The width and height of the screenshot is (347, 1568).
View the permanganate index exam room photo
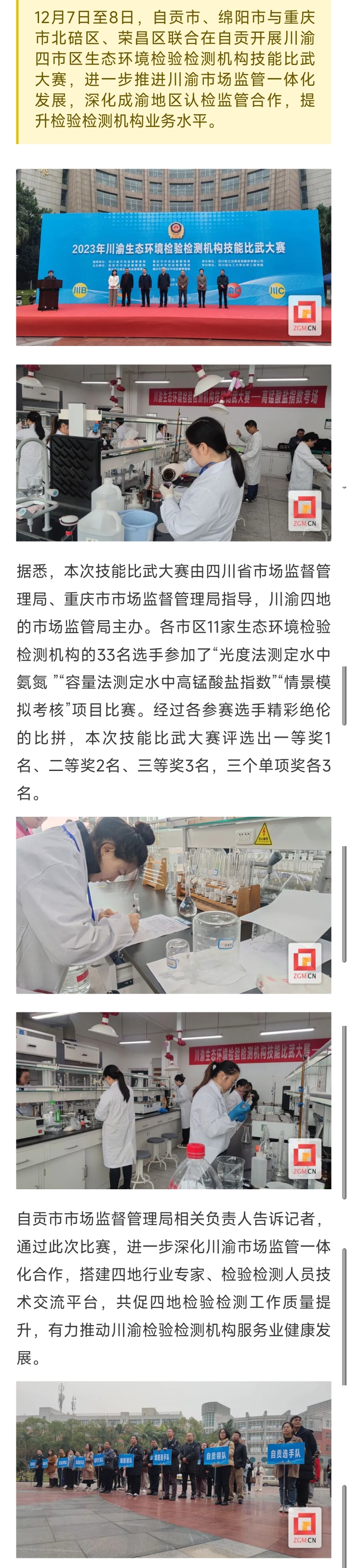pos(173,452)
